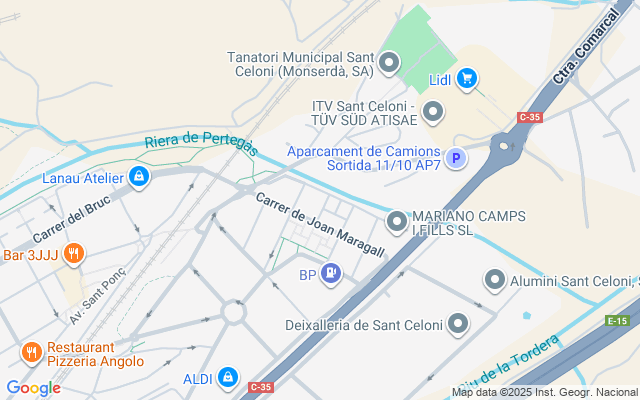
Task: Tap the ALDI supermarket pin
Action: [228, 378]
